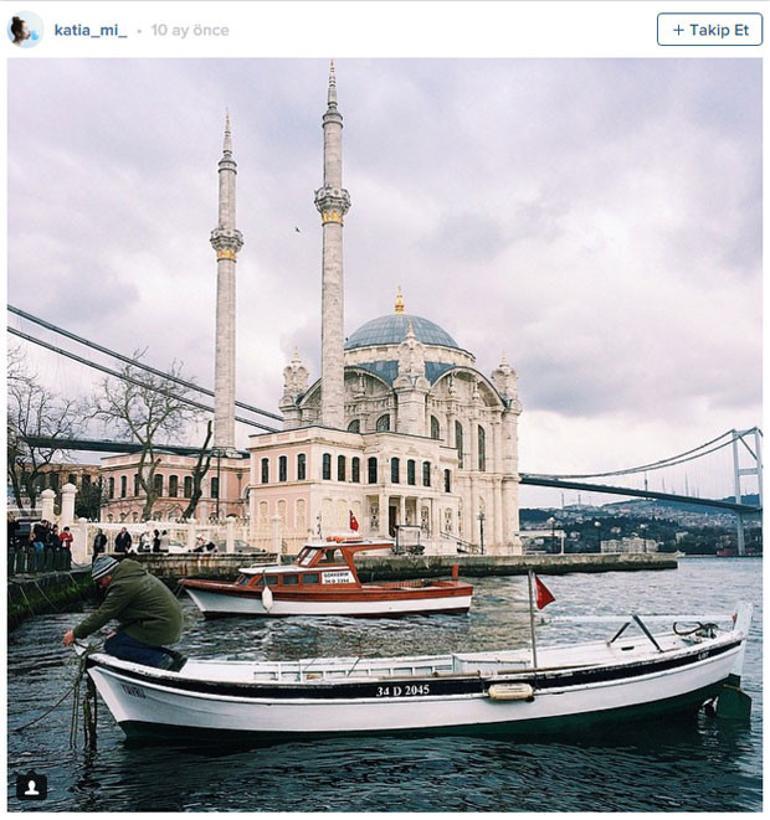Viewport: 770px width, 820px height.
Task: Click the post header bar
Action: (385, 28)
